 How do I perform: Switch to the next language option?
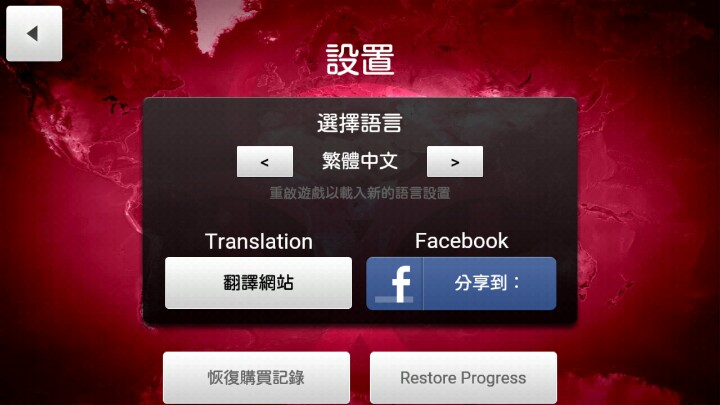pos(454,161)
